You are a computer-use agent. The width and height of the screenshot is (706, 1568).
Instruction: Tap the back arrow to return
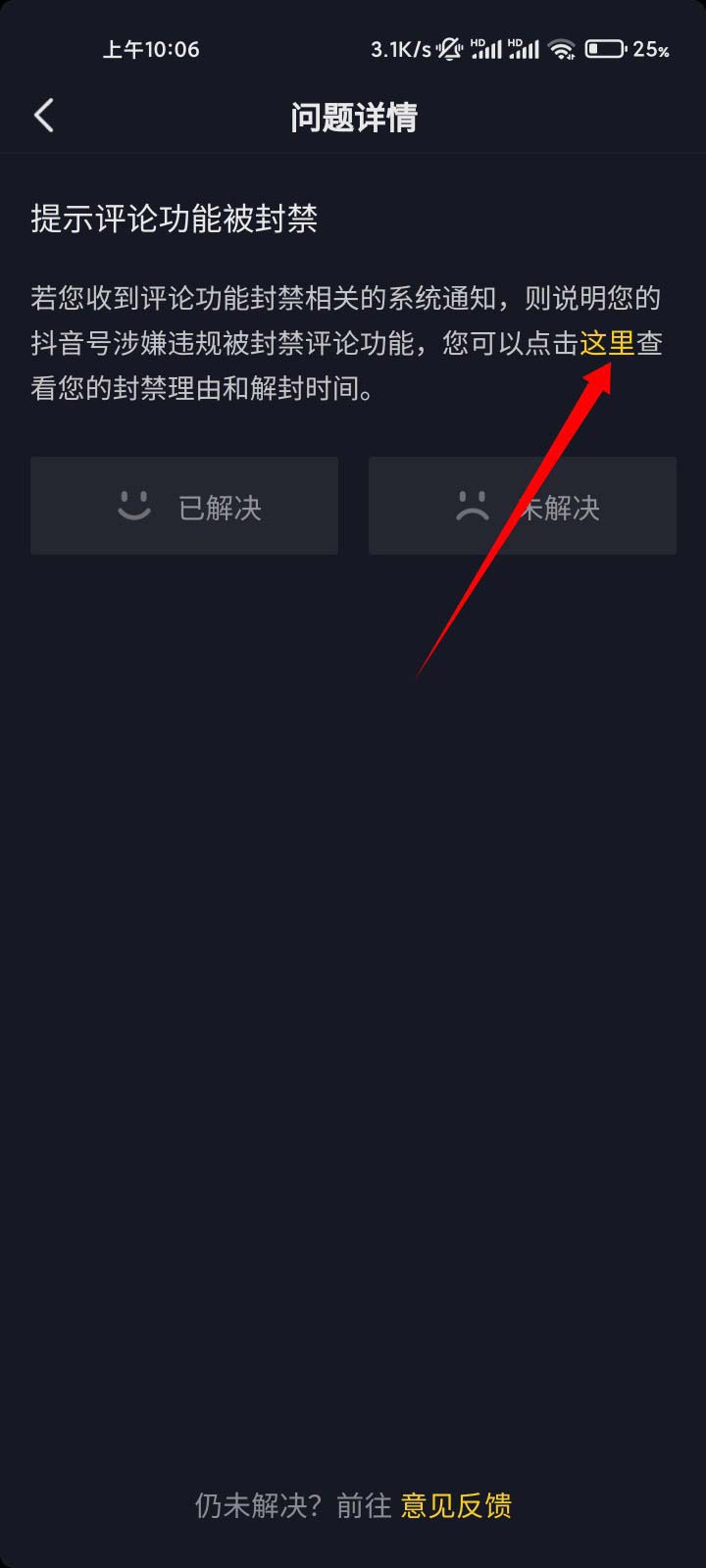43,115
